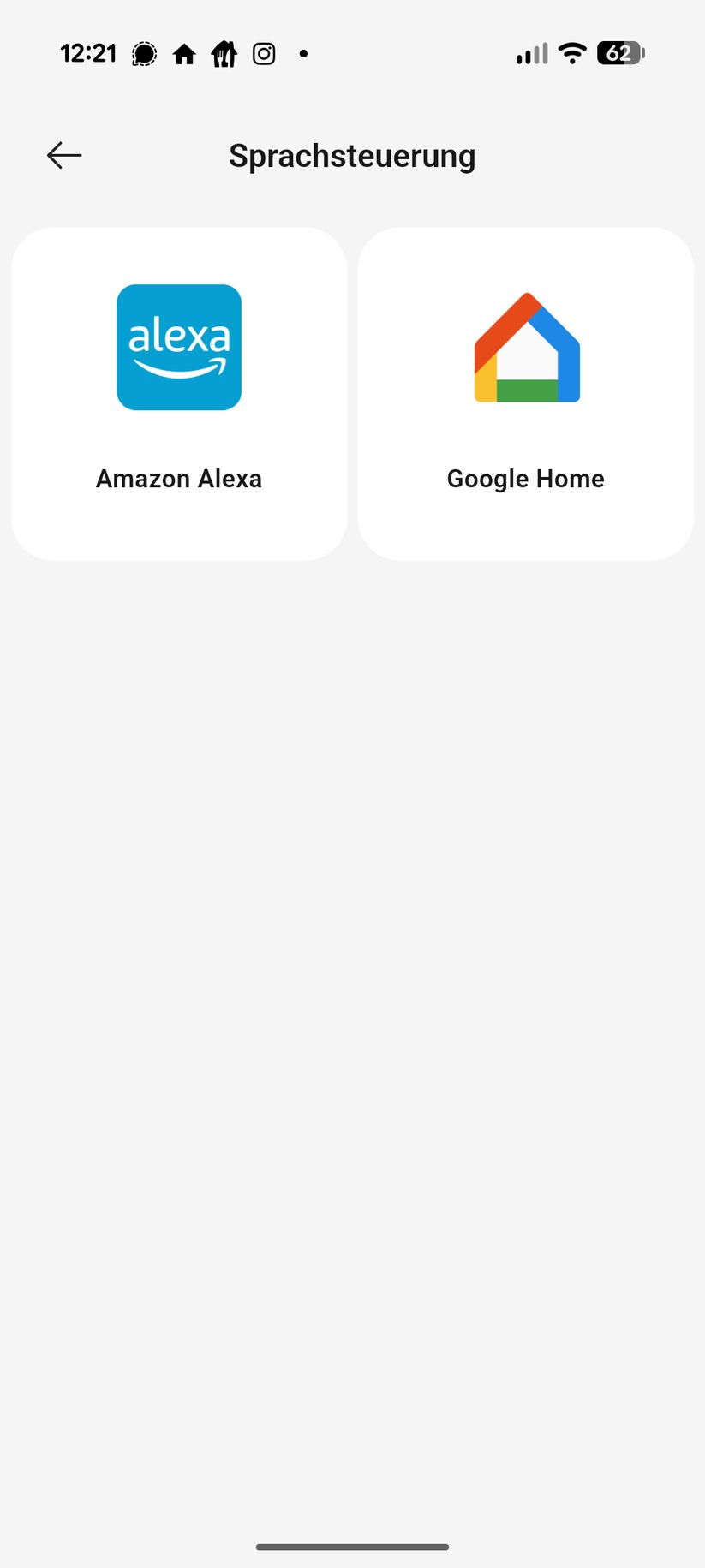The height and width of the screenshot is (1568, 705).
Task: Tap the navigation gesture bar at the bottom
Action: point(352,1547)
